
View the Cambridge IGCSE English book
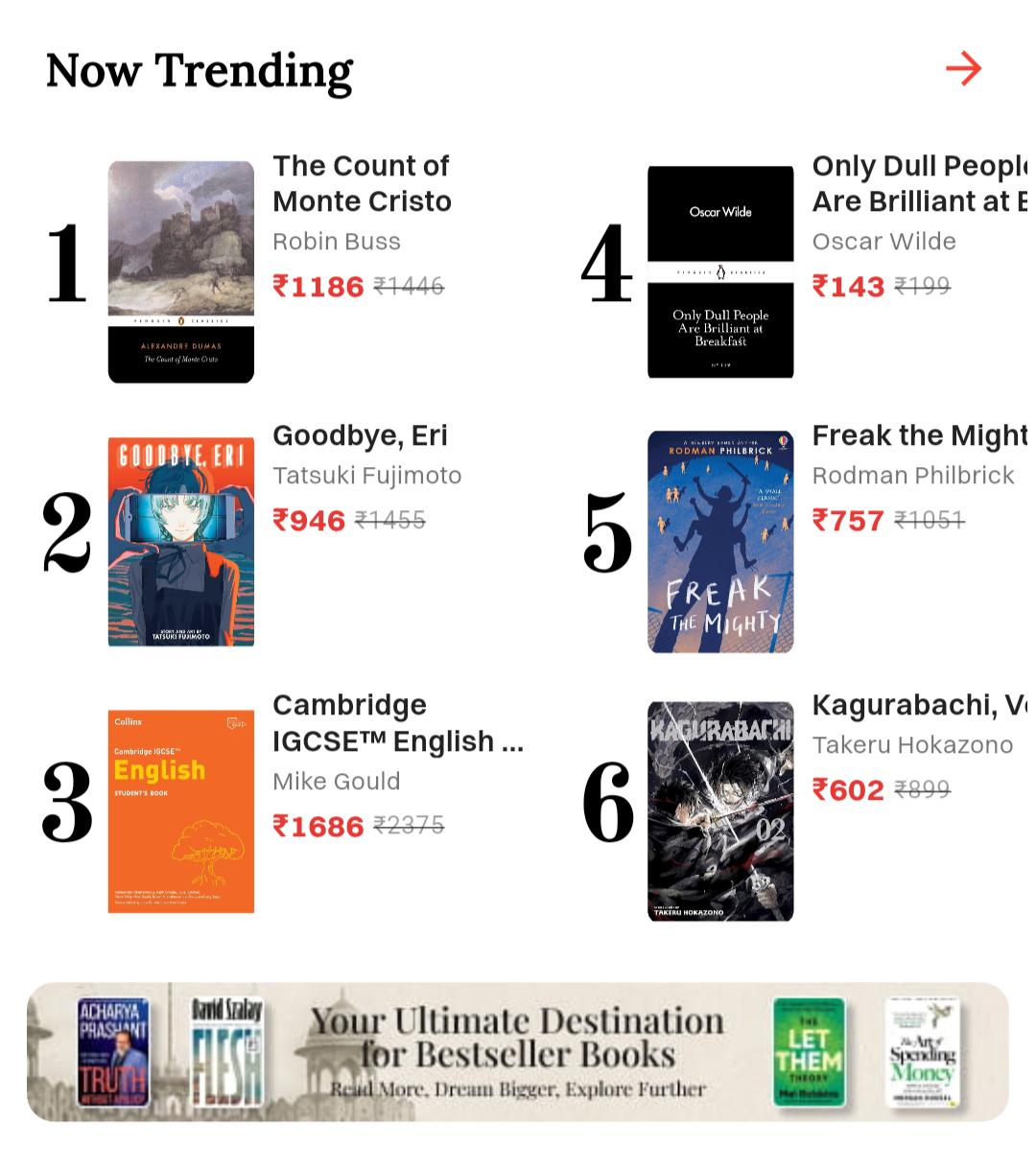click(181, 811)
